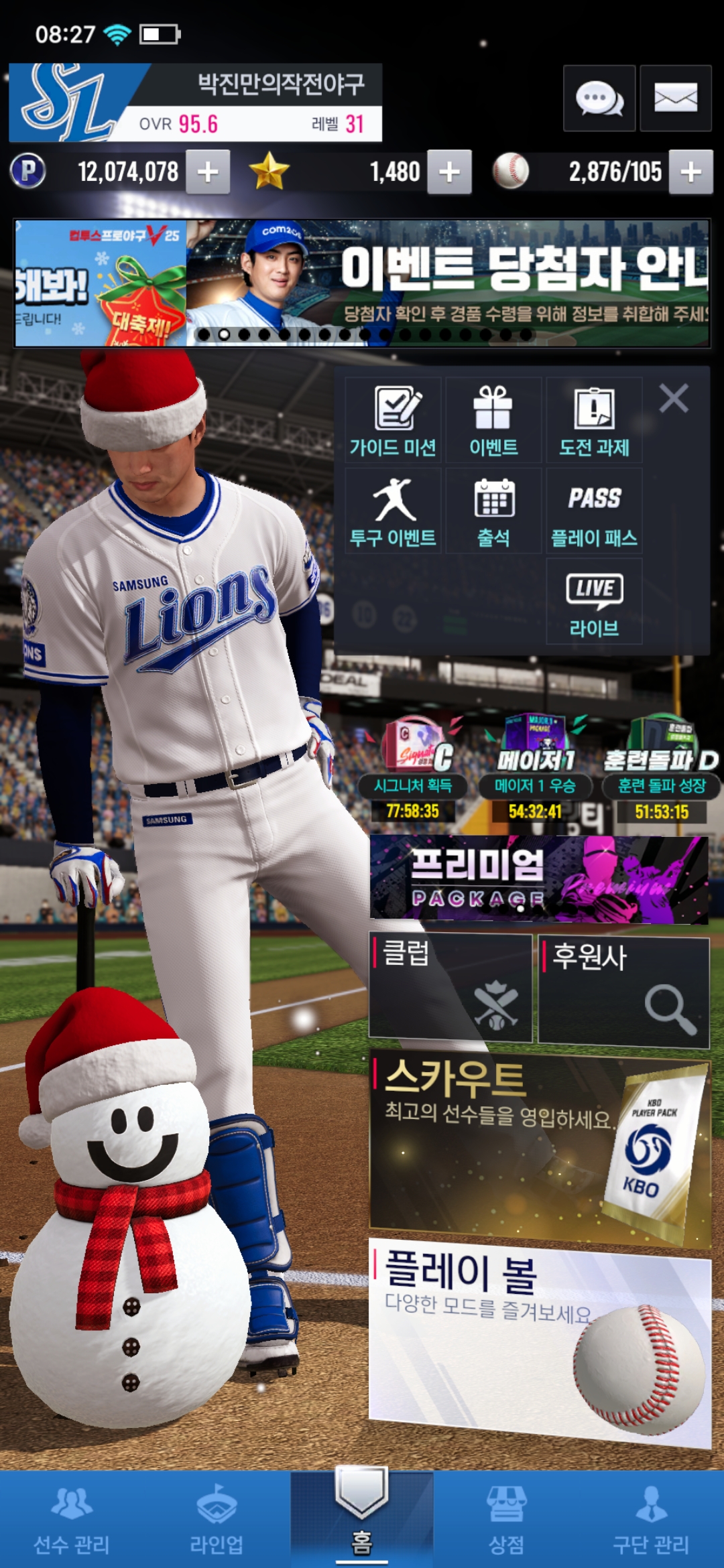Close the quick menu panel
The width and height of the screenshot is (724, 1568).
(x=674, y=399)
